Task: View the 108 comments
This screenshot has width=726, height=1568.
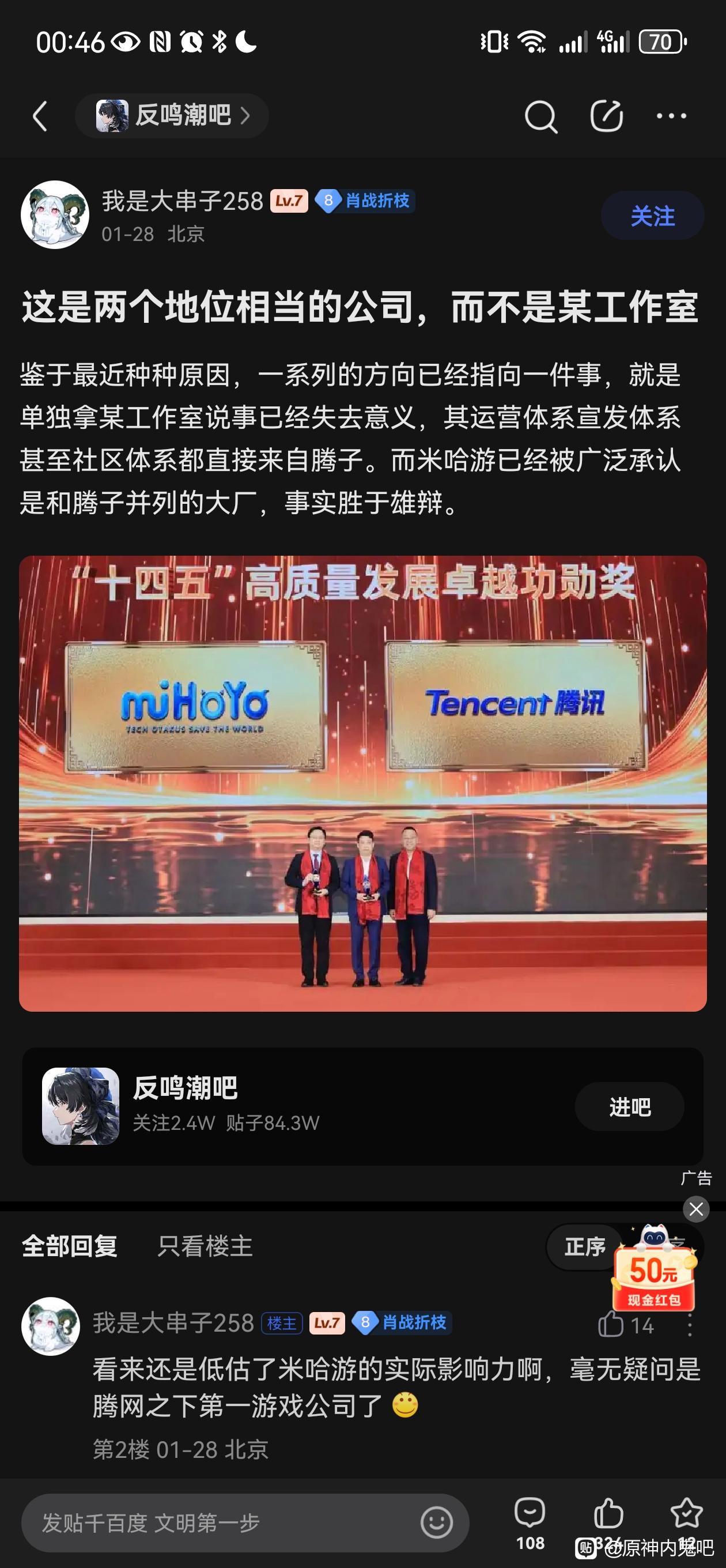Action: [530, 1523]
